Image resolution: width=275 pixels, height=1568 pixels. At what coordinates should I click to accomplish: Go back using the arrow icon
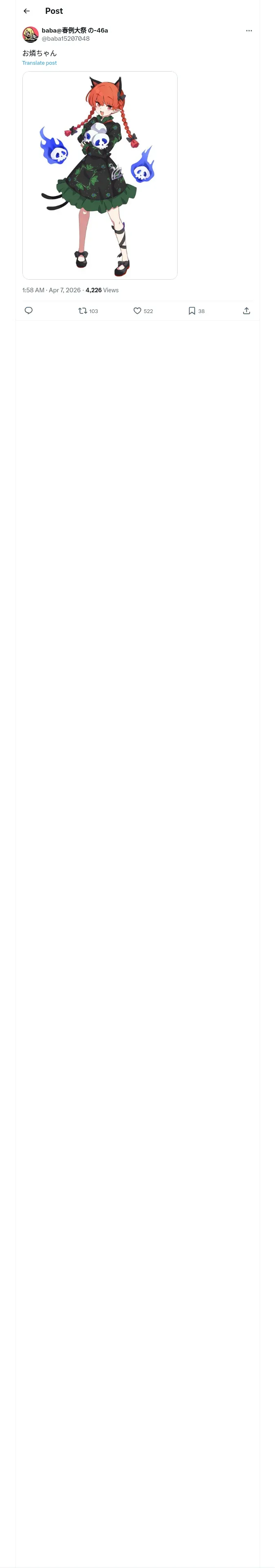tap(27, 11)
